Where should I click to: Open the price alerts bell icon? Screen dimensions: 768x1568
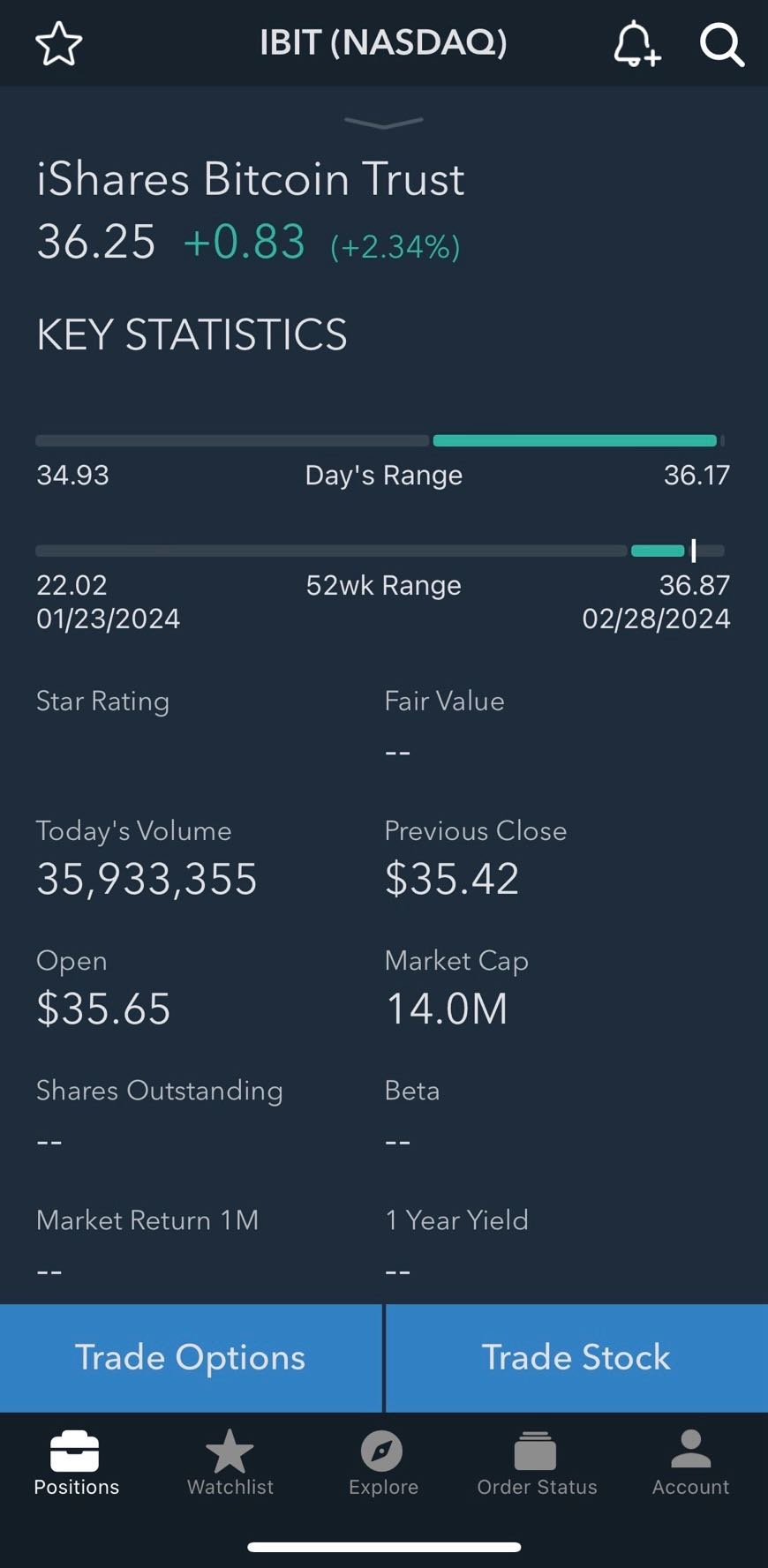[x=636, y=43]
